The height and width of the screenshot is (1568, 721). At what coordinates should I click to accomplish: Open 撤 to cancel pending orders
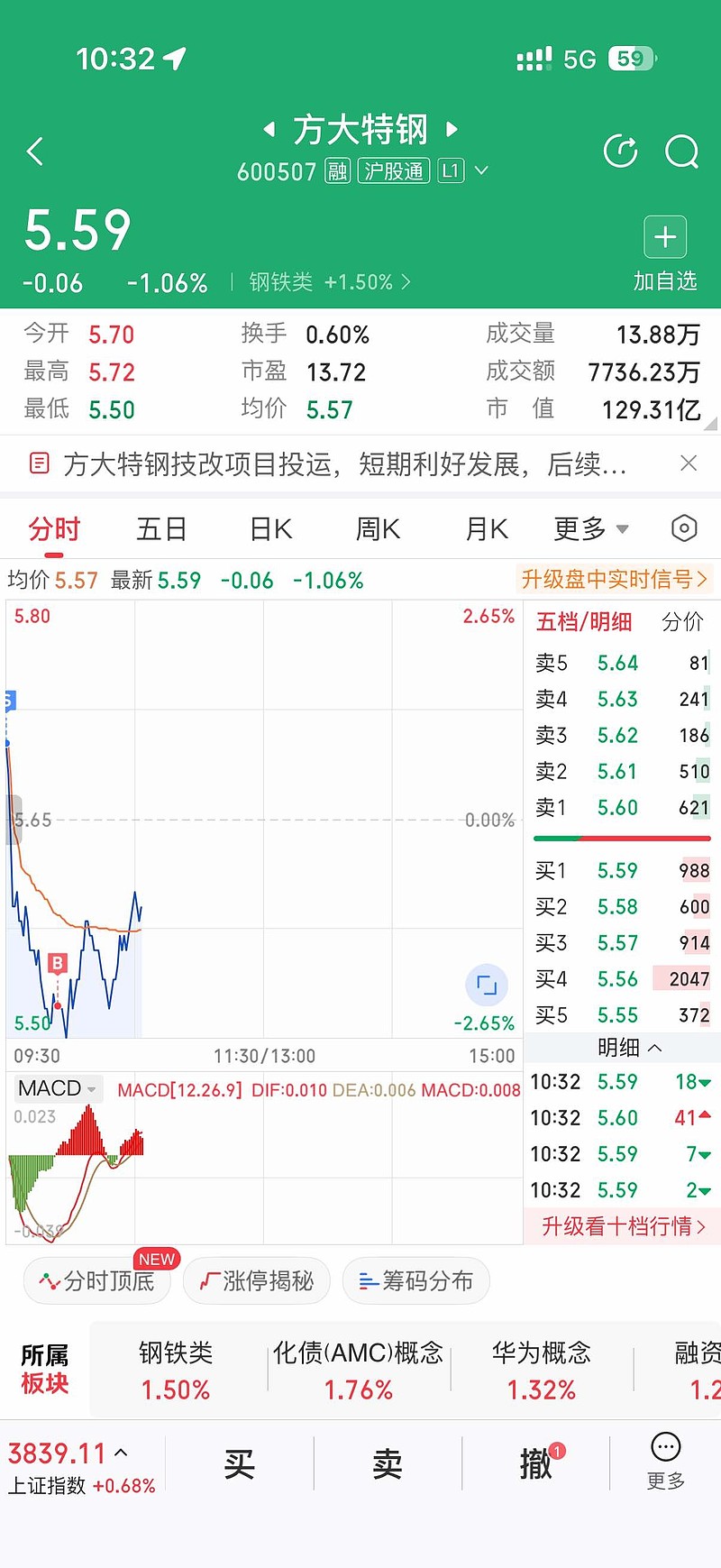tap(535, 1464)
